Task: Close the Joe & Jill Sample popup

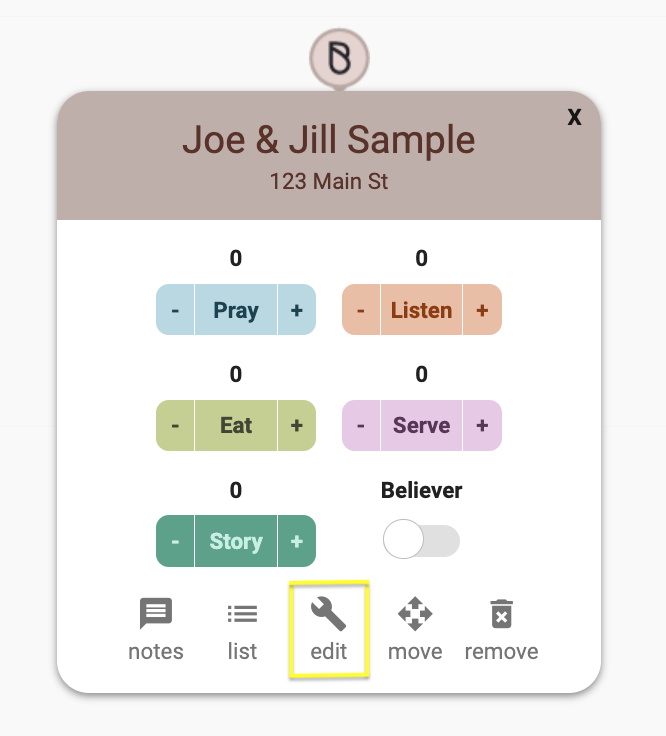Action: click(x=574, y=117)
